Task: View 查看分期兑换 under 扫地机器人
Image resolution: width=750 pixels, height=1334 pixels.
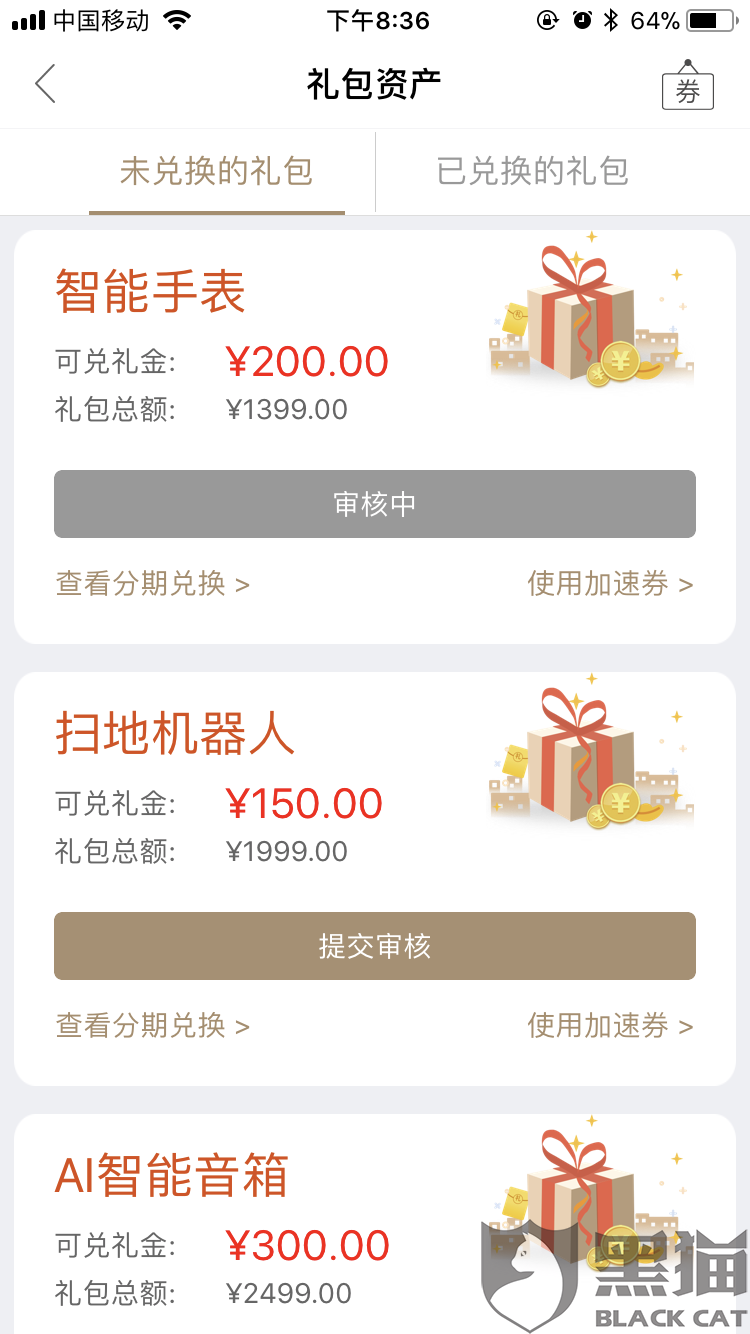Action: (153, 1026)
